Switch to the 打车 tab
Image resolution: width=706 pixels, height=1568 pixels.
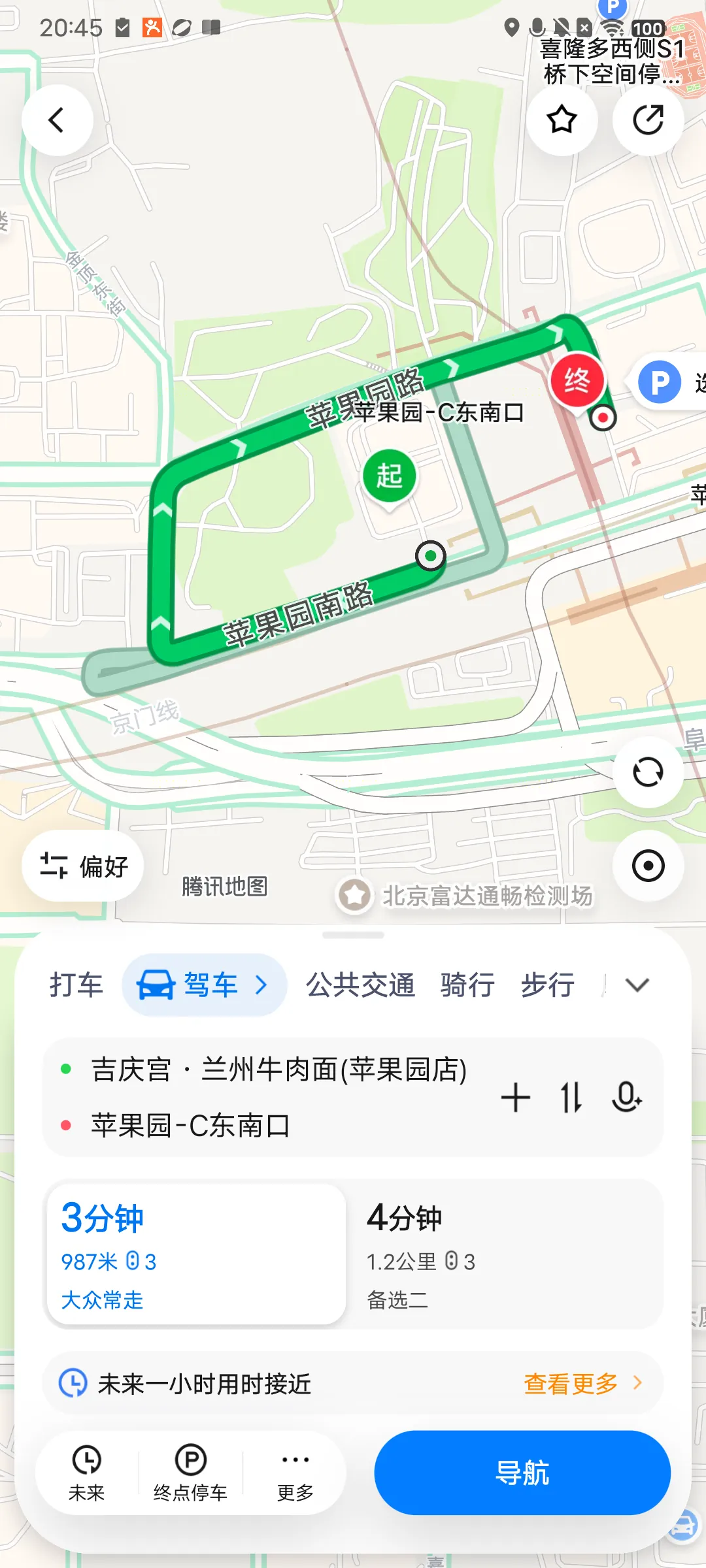76,985
